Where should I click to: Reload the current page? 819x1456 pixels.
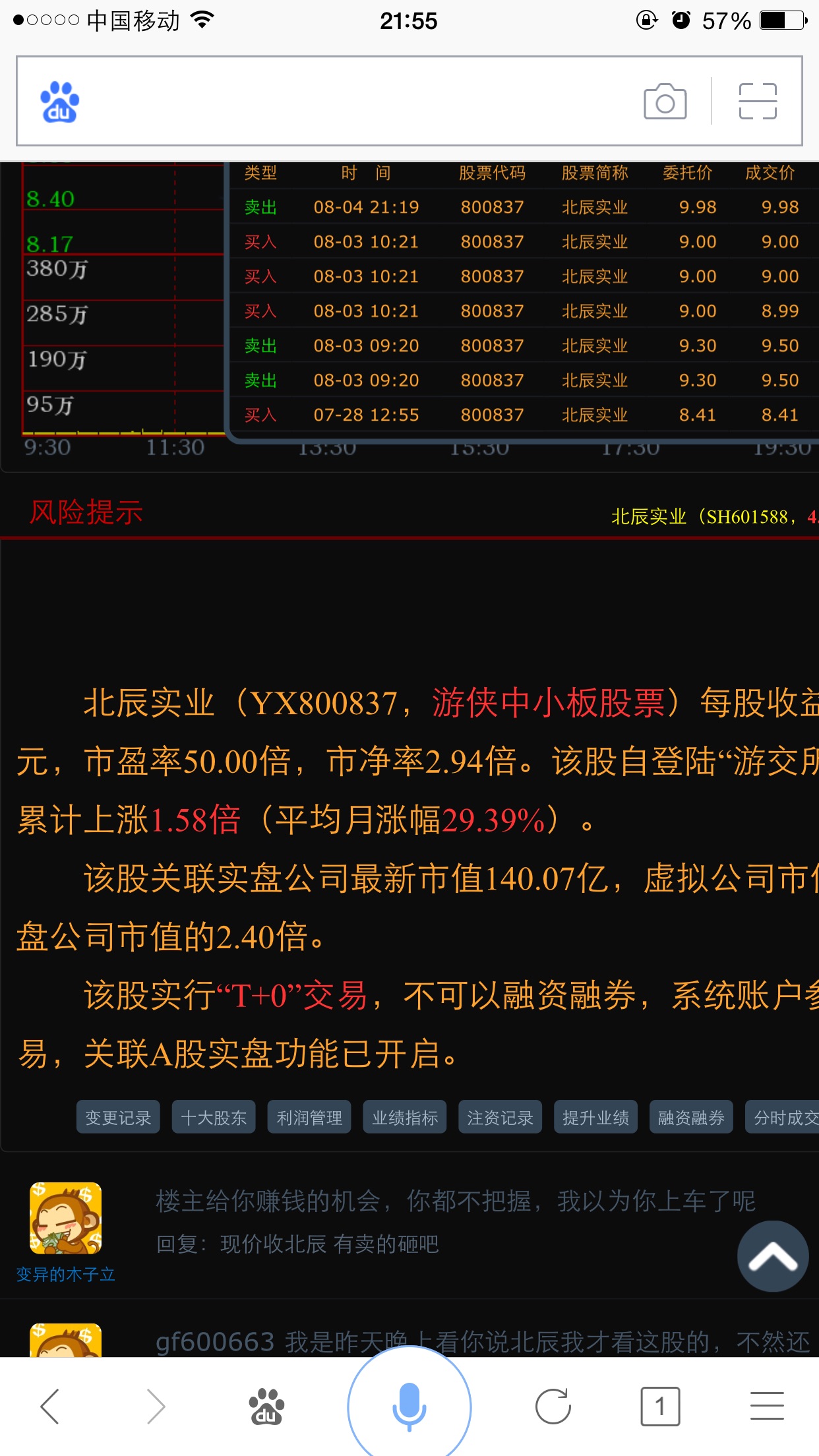pyautogui.click(x=553, y=1407)
